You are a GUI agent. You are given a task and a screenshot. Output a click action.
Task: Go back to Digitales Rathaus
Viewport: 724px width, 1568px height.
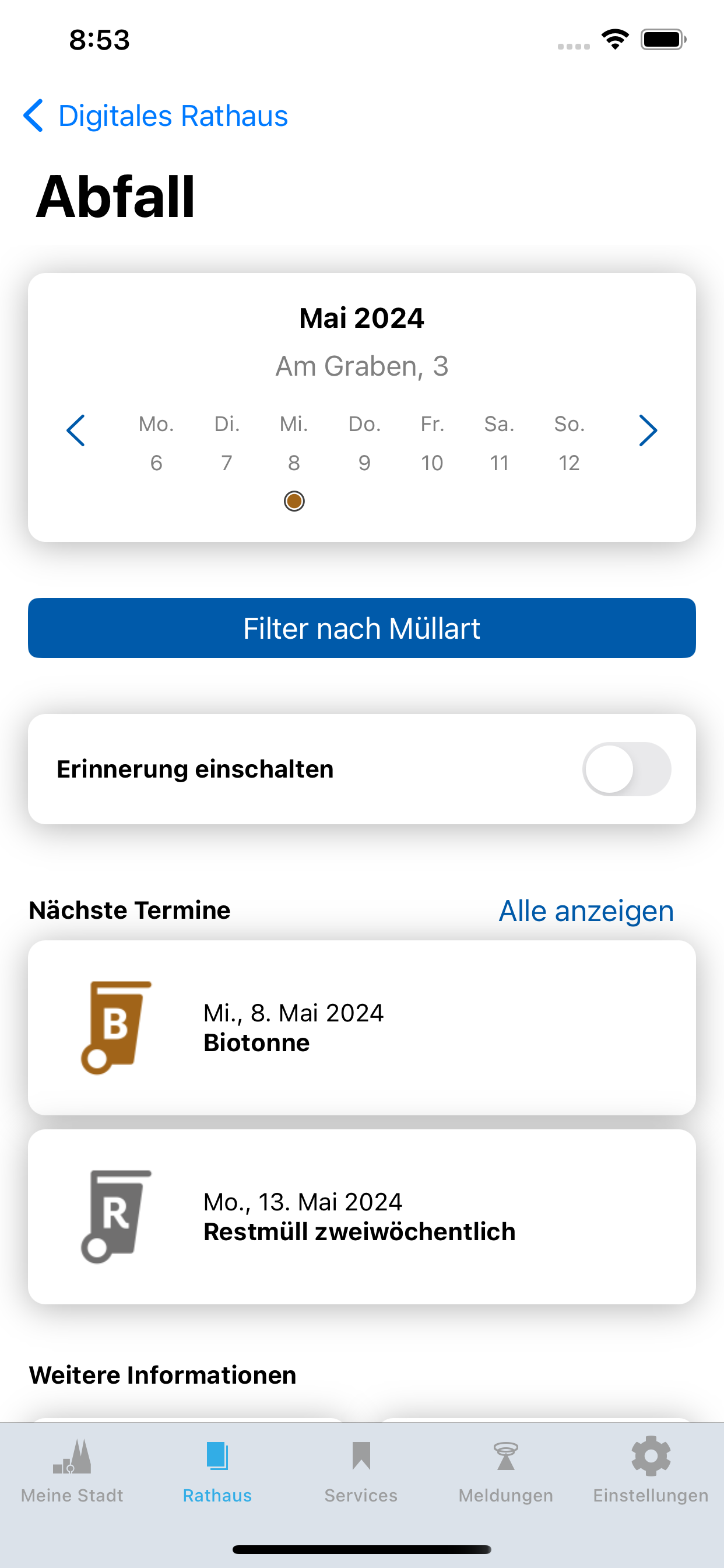(155, 116)
